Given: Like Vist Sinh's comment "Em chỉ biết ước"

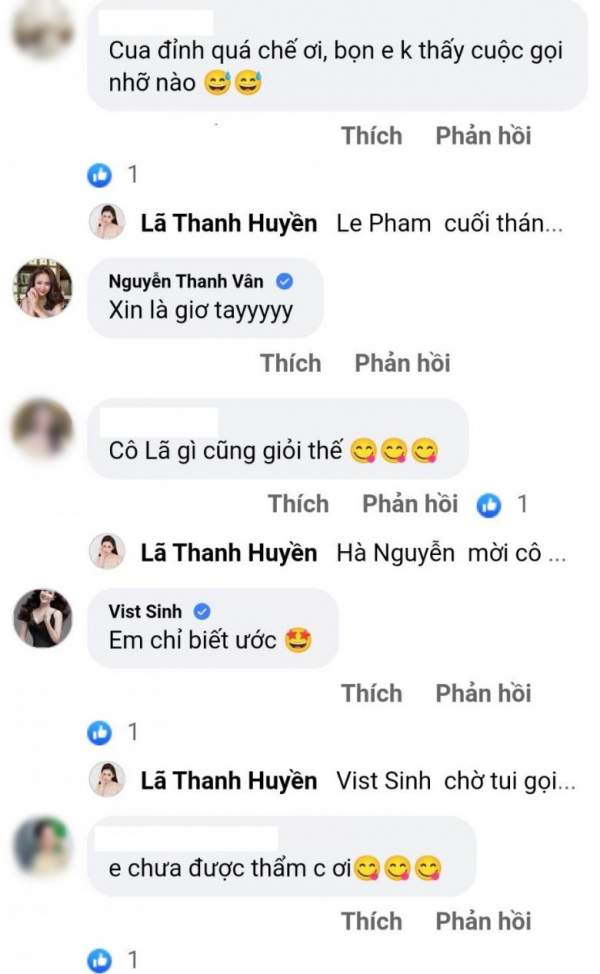Looking at the screenshot, I should (x=371, y=693).
